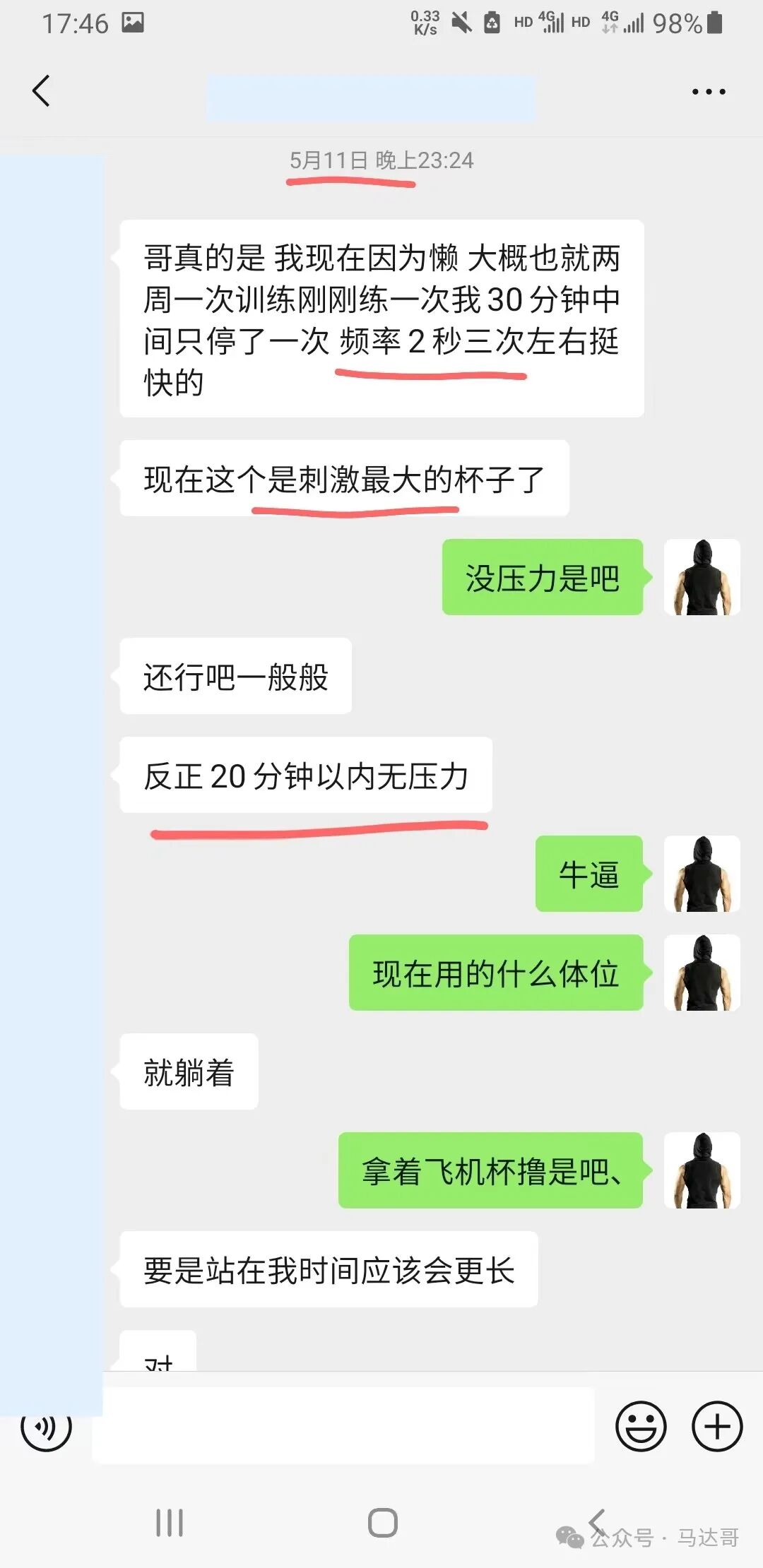Screen dimensions: 763x1568
Task: Open the plus attachments panel
Action: [x=716, y=1426]
